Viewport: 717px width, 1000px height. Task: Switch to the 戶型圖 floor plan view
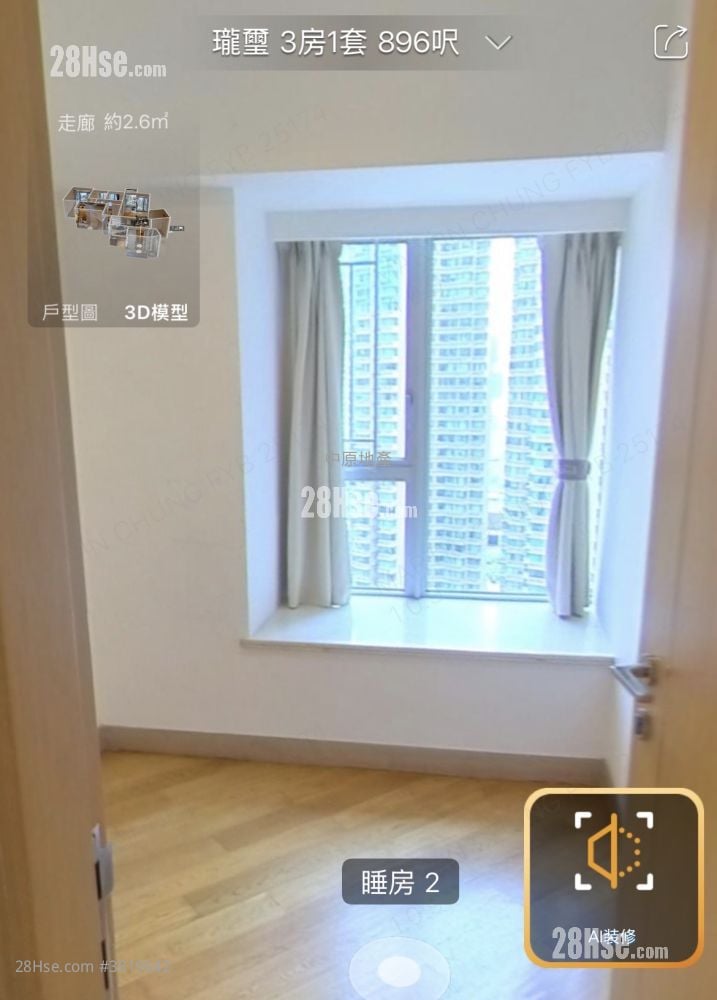(70, 313)
